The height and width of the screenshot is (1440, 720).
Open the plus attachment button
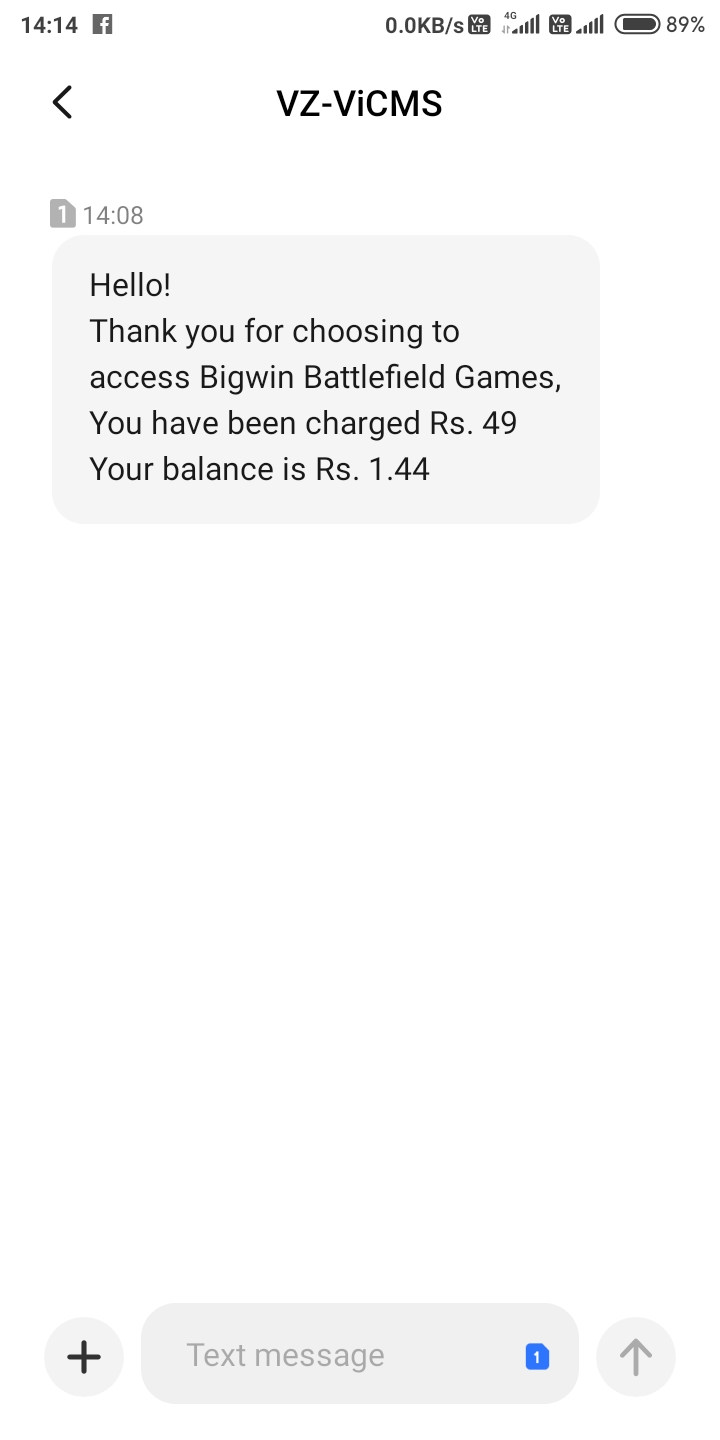[x=84, y=1357]
